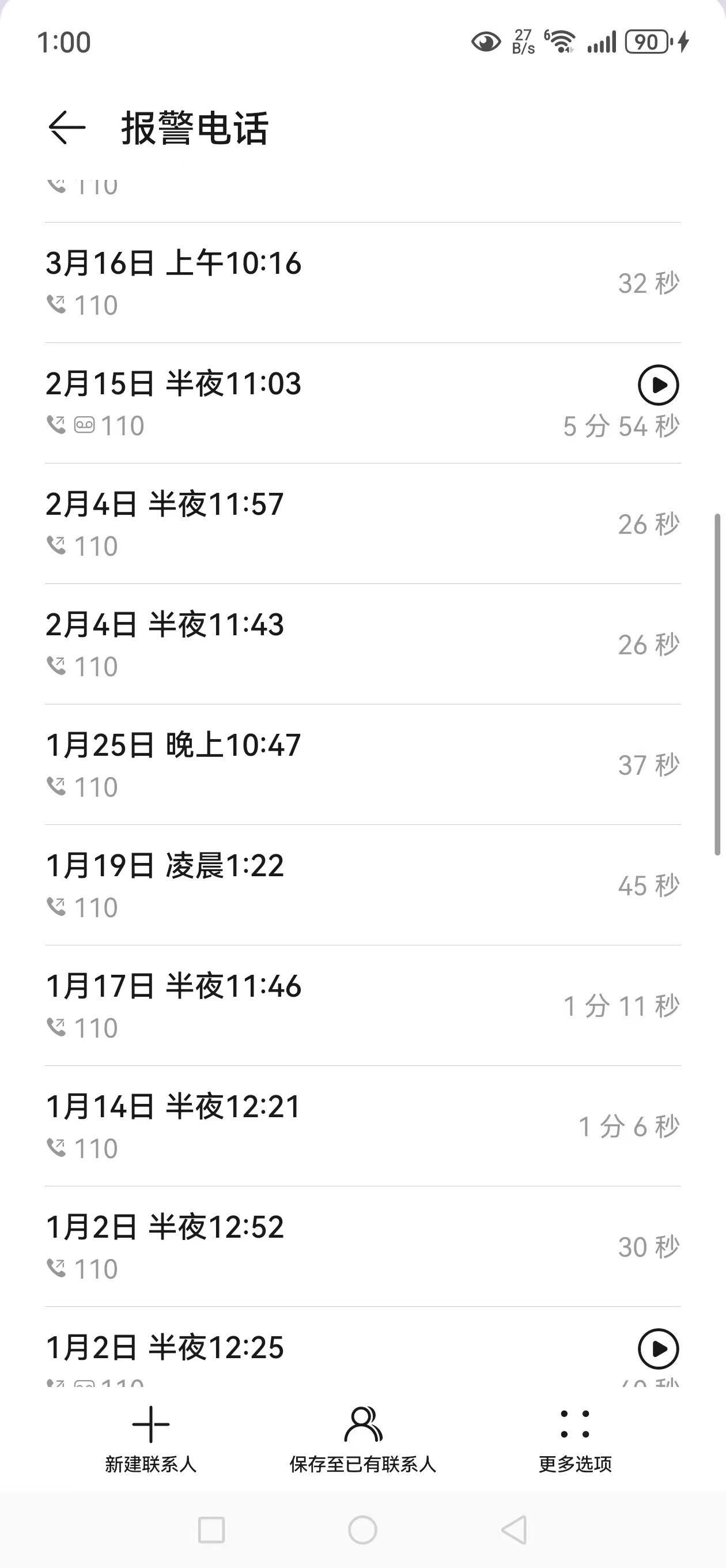Select the 1月19日 凌晨1:22 call record
The image size is (726, 1568).
(x=362, y=885)
